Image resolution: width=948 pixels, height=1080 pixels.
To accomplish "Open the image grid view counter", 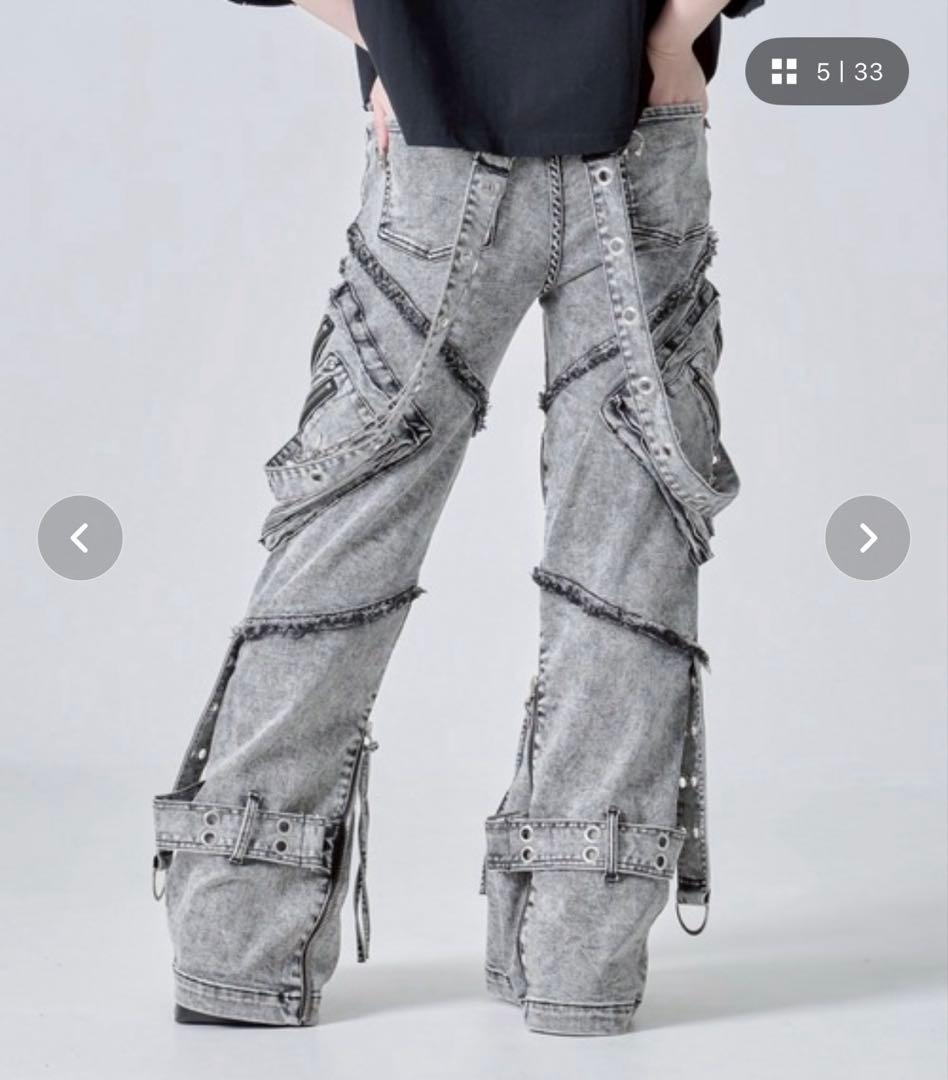I will click(826, 72).
